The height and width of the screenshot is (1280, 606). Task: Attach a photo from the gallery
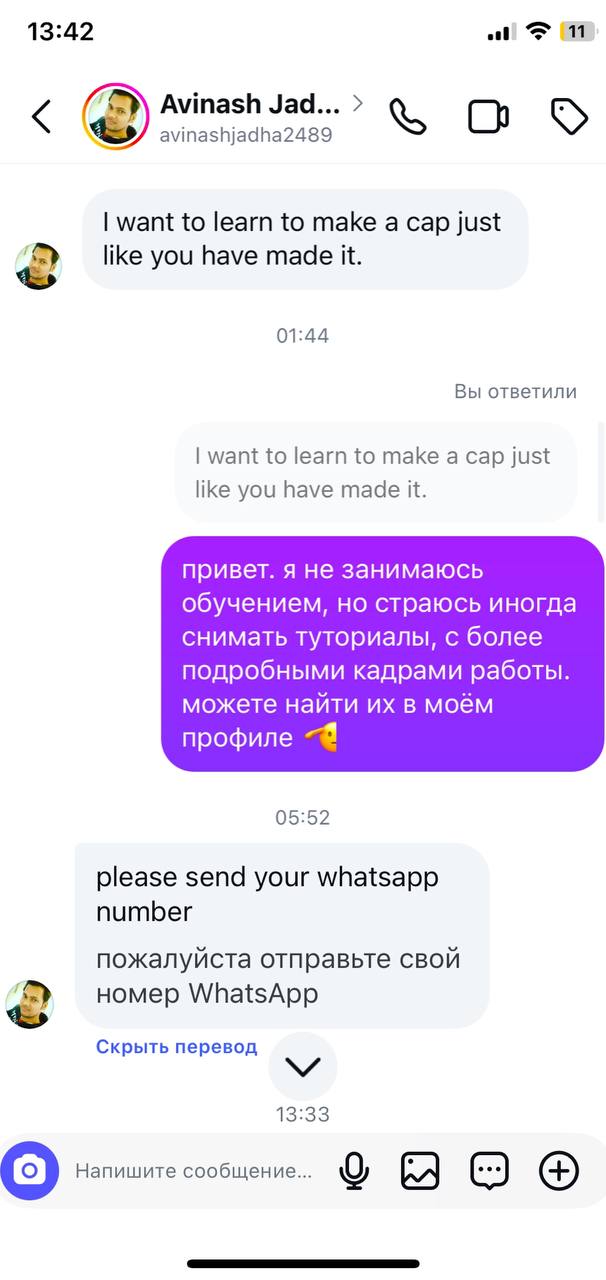[420, 1170]
